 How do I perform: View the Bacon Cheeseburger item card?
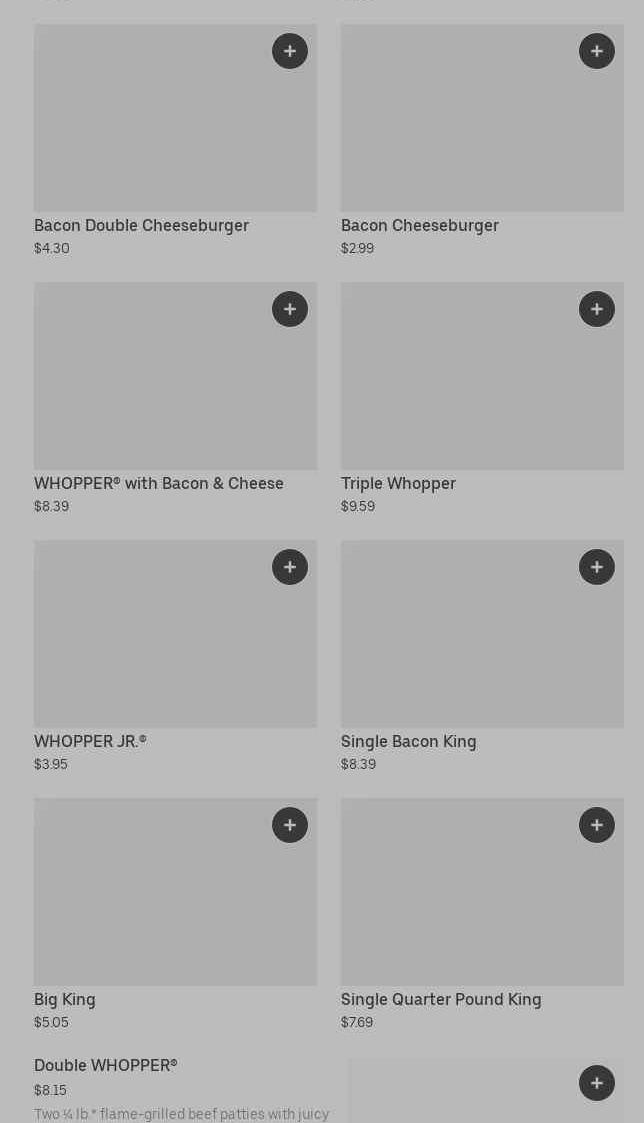click(482, 140)
